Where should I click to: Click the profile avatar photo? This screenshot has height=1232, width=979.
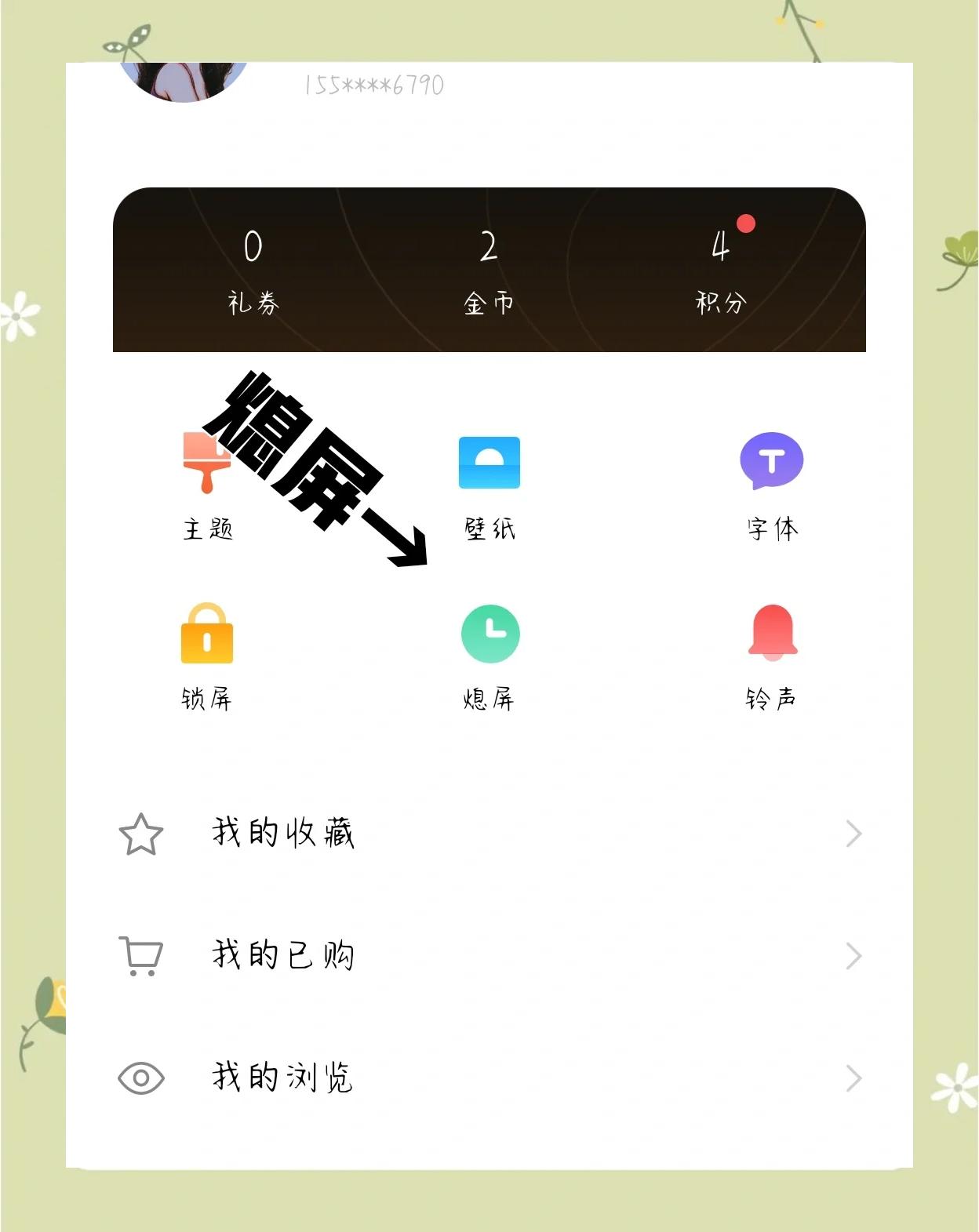pos(182,78)
